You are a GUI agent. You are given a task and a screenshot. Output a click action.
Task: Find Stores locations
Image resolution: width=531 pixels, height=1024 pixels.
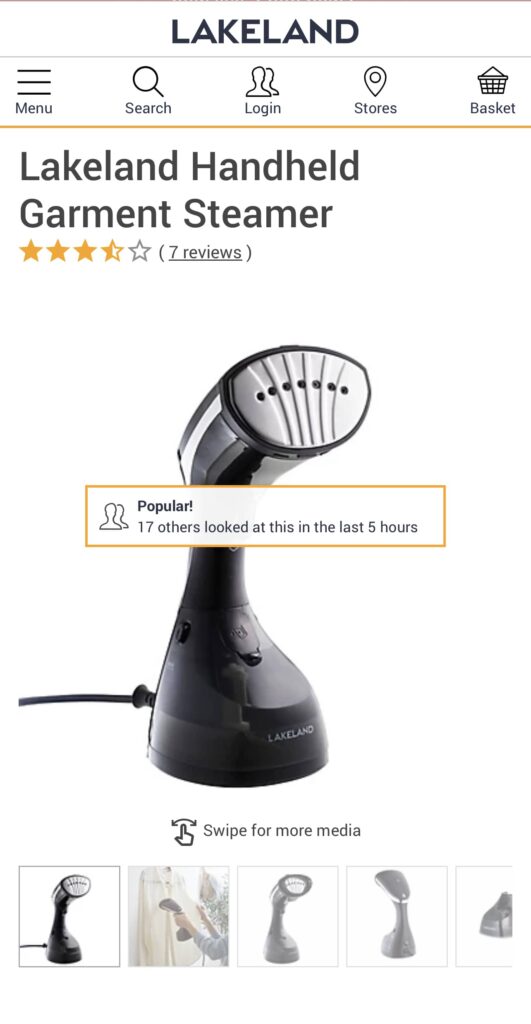(375, 92)
